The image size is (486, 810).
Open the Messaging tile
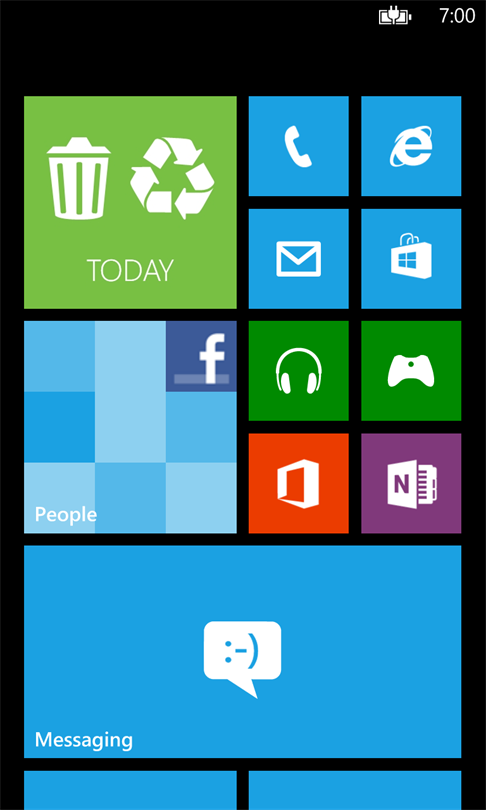243,652
